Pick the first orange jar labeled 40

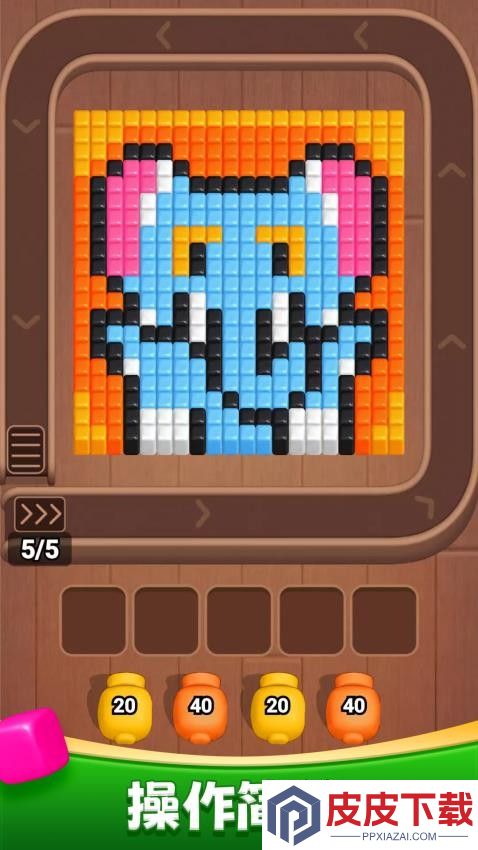pyautogui.click(x=201, y=707)
